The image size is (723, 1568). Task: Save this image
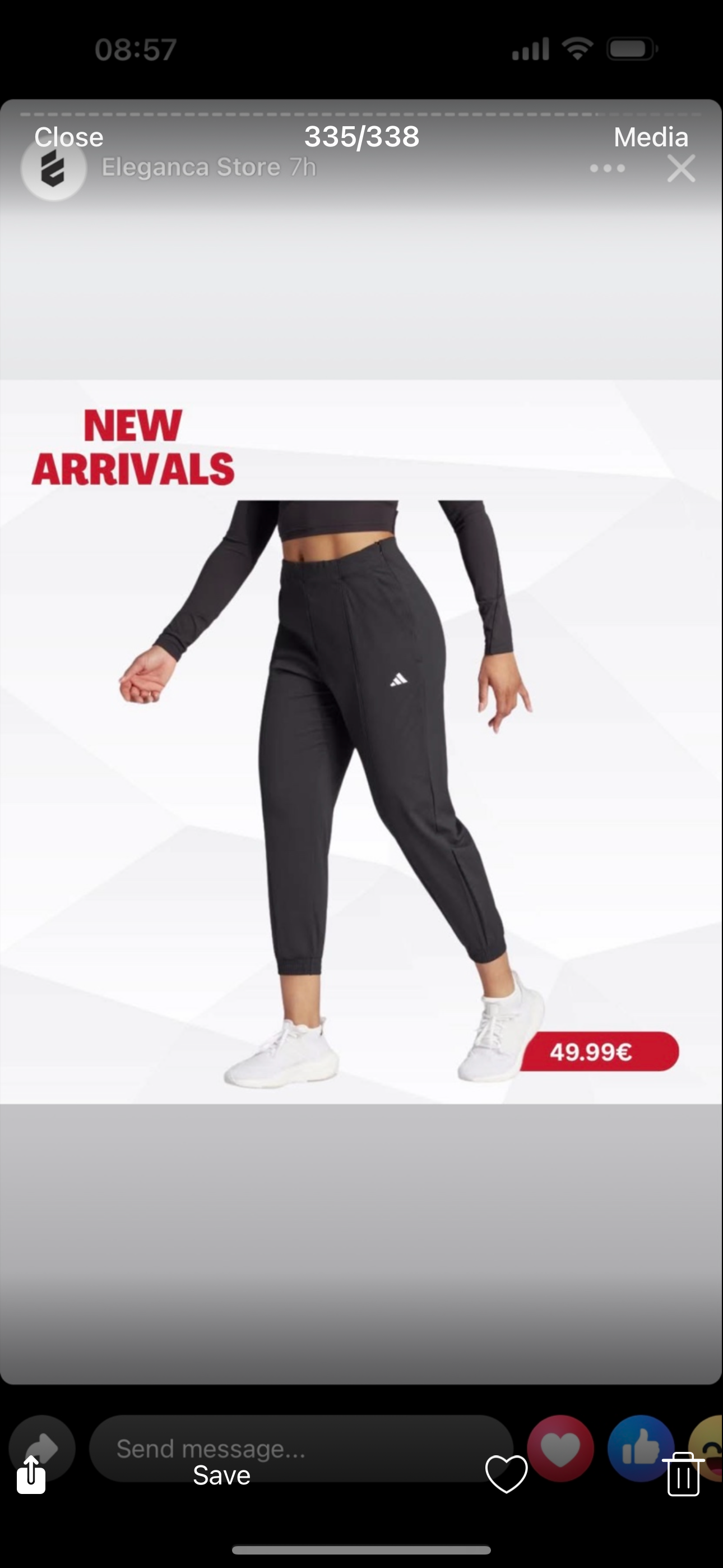221,1475
